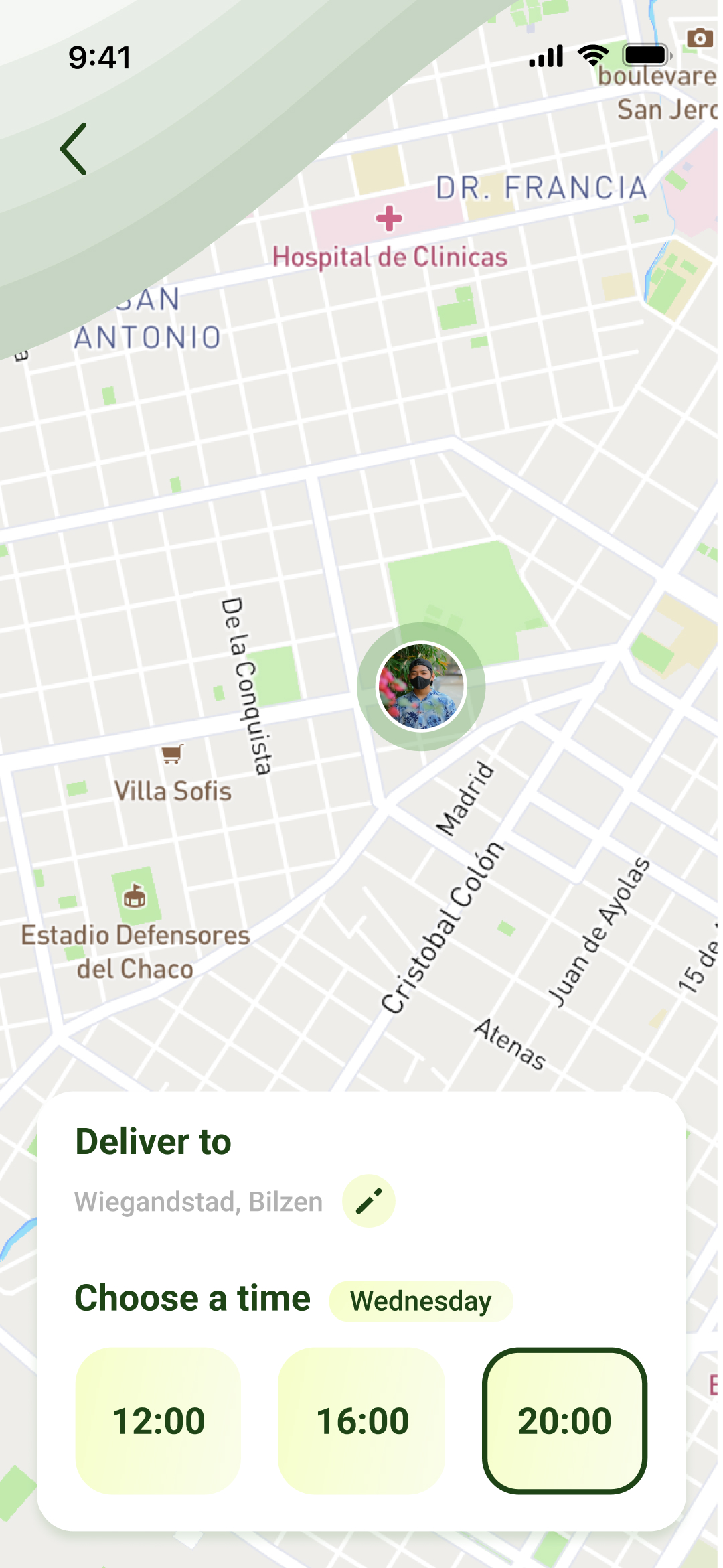The image size is (723, 1568).
Task: Pick 20:00 as delivery time
Action: tap(564, 1421)
